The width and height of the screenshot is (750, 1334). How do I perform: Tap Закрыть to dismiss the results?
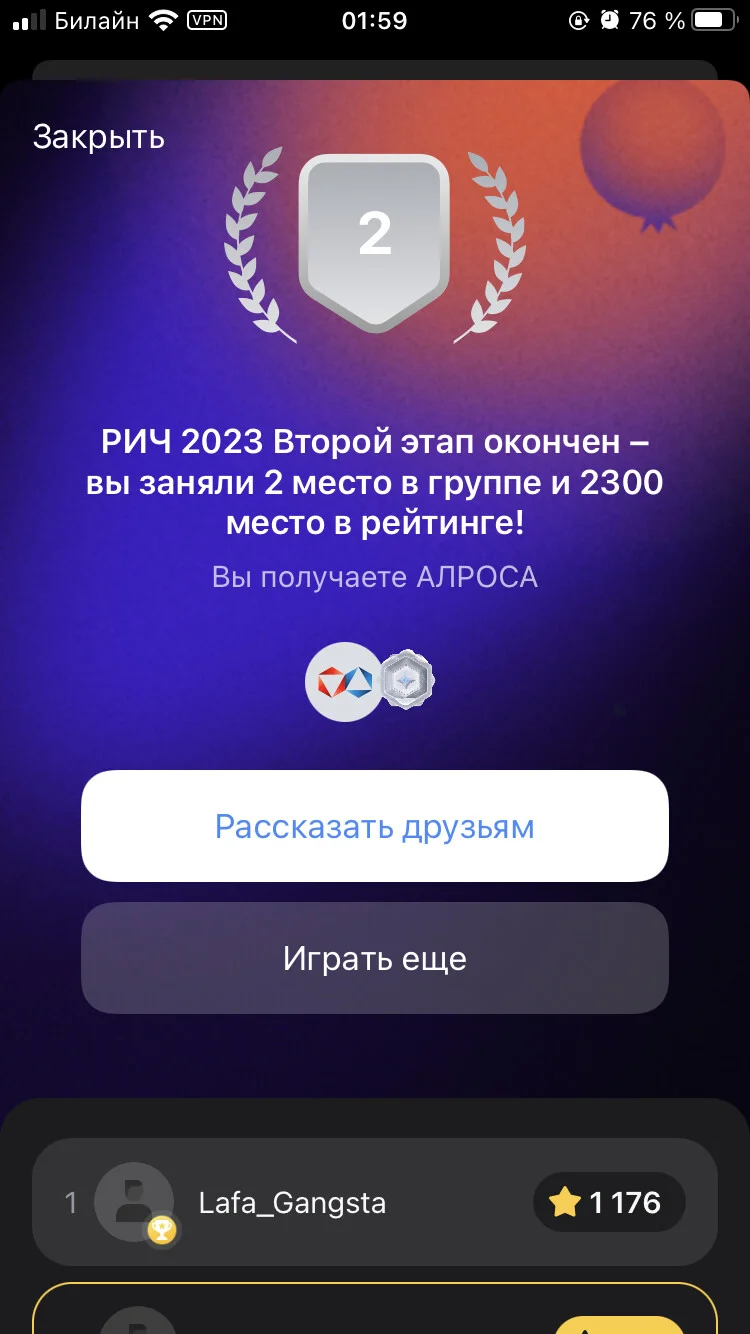pyautogui.click(x=99, y=137)
